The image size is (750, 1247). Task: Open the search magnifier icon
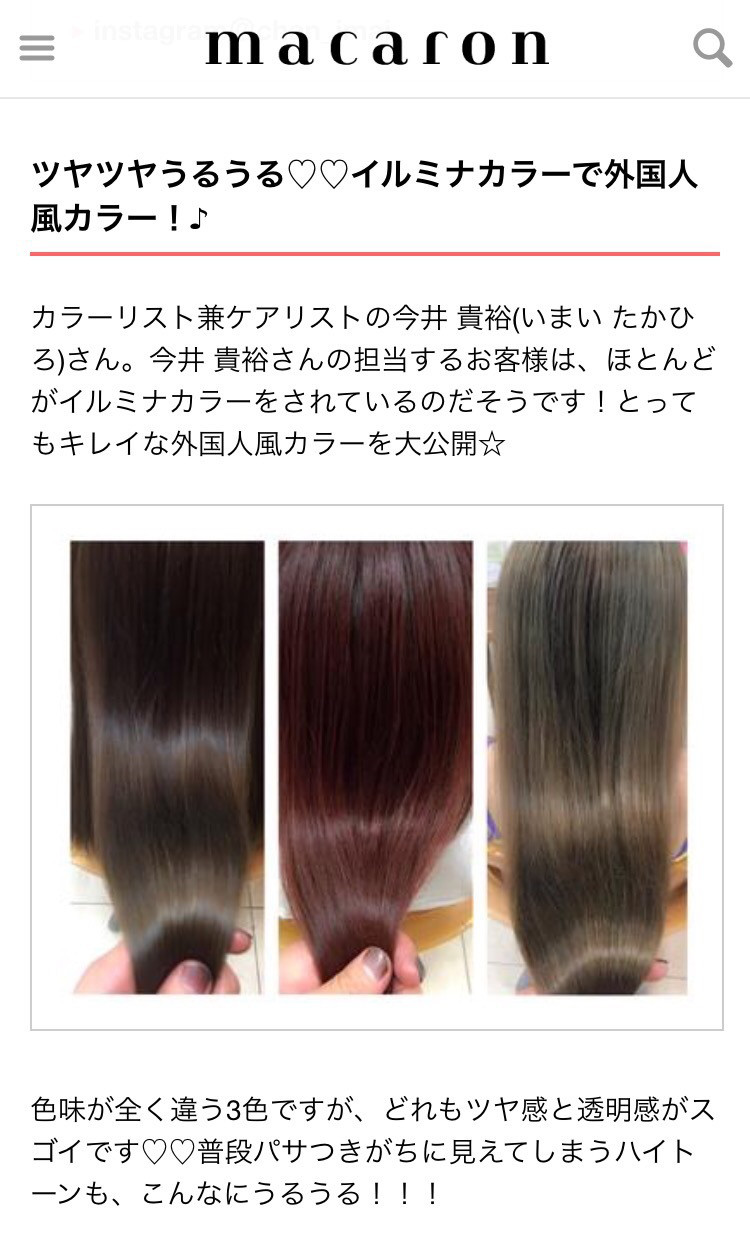pyautogui.click(x=712, y=47)
